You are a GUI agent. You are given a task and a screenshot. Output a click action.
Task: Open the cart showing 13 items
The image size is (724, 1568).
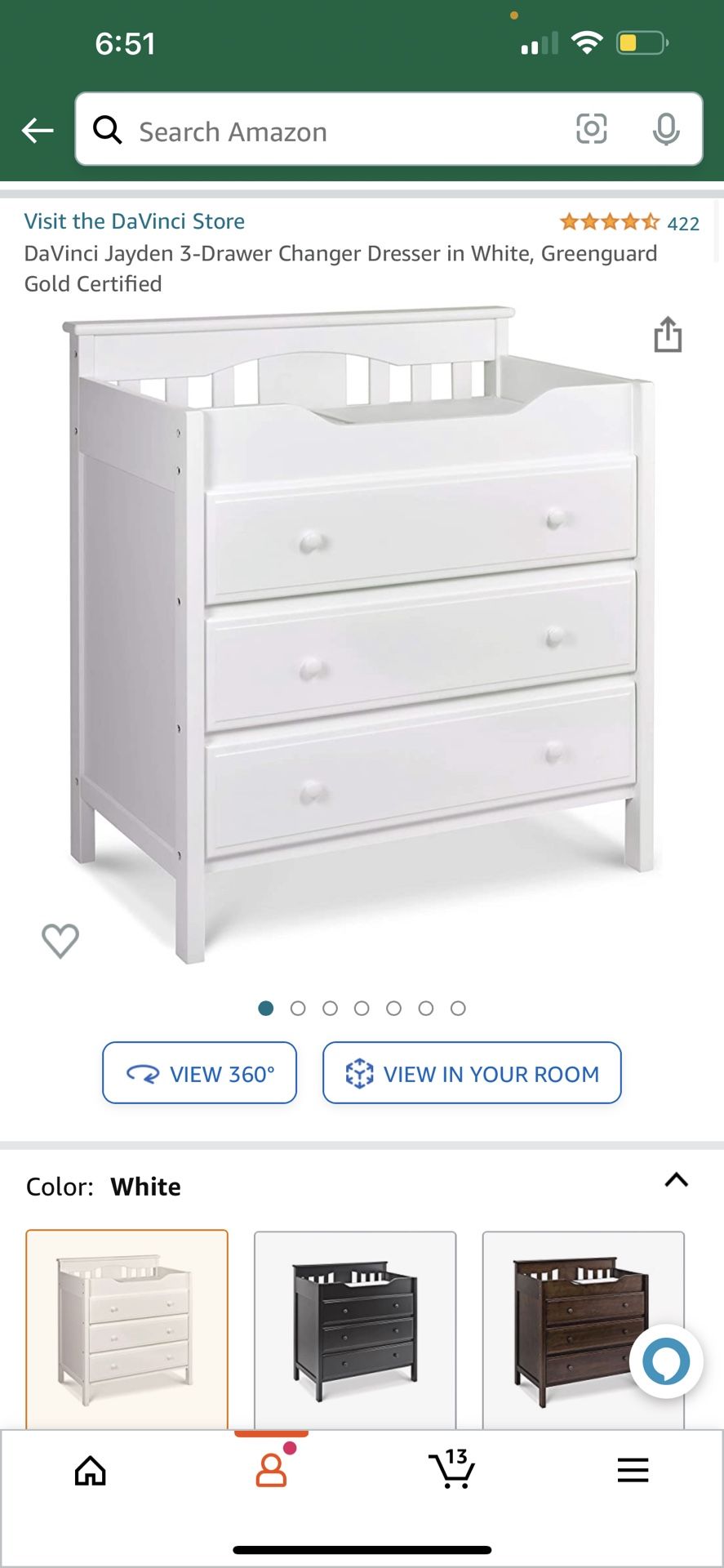(451, 1470)
